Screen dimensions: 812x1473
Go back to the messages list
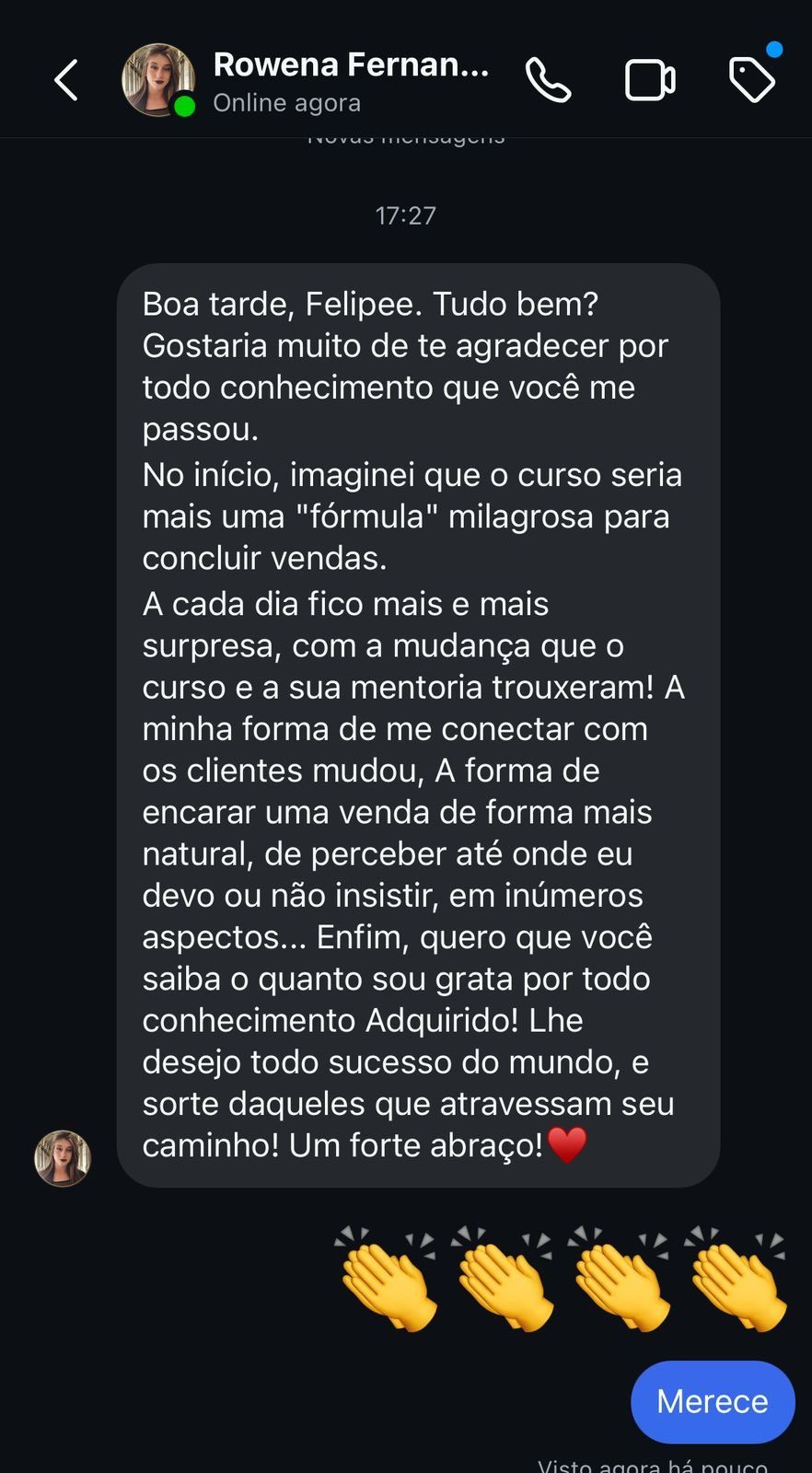pos(66,80)
